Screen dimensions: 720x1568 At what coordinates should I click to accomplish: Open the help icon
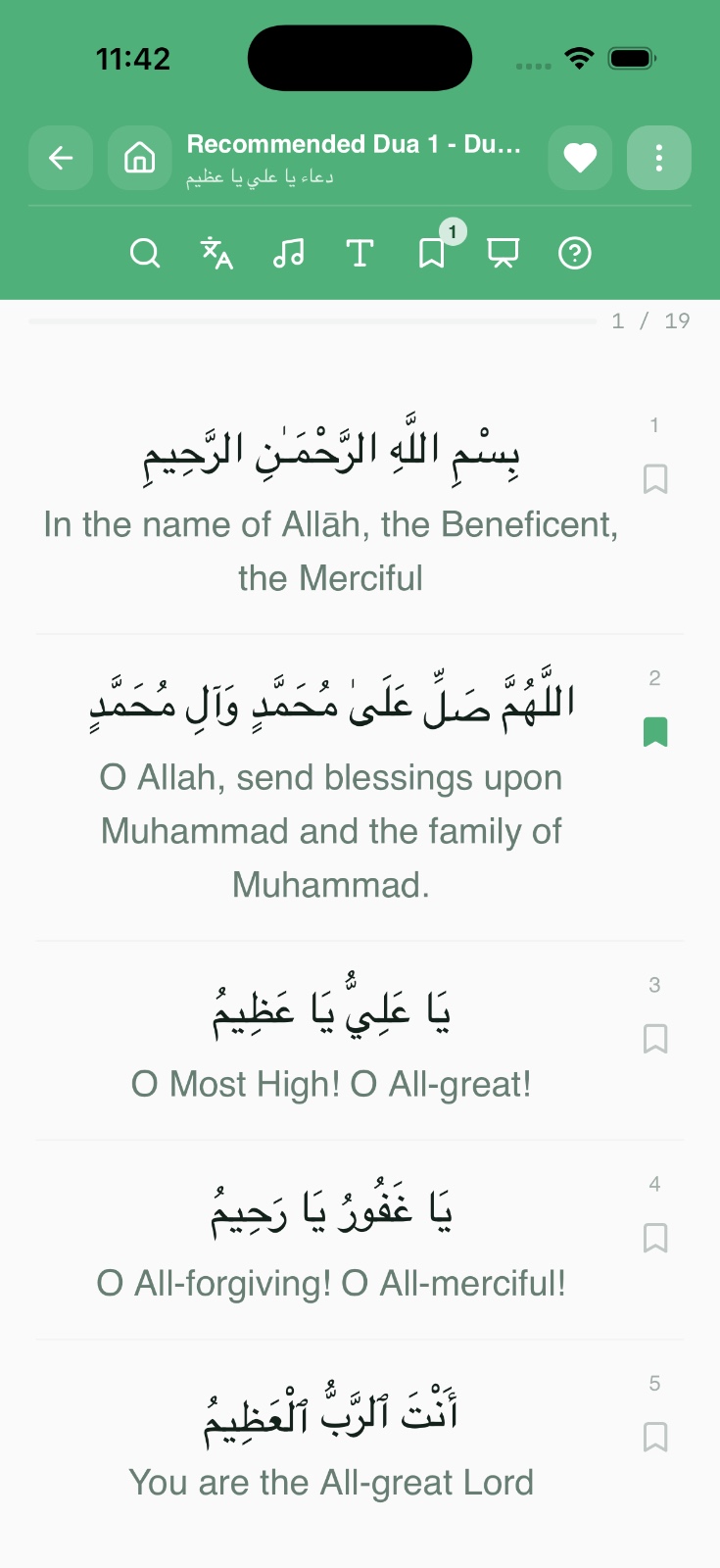point(574,252)
